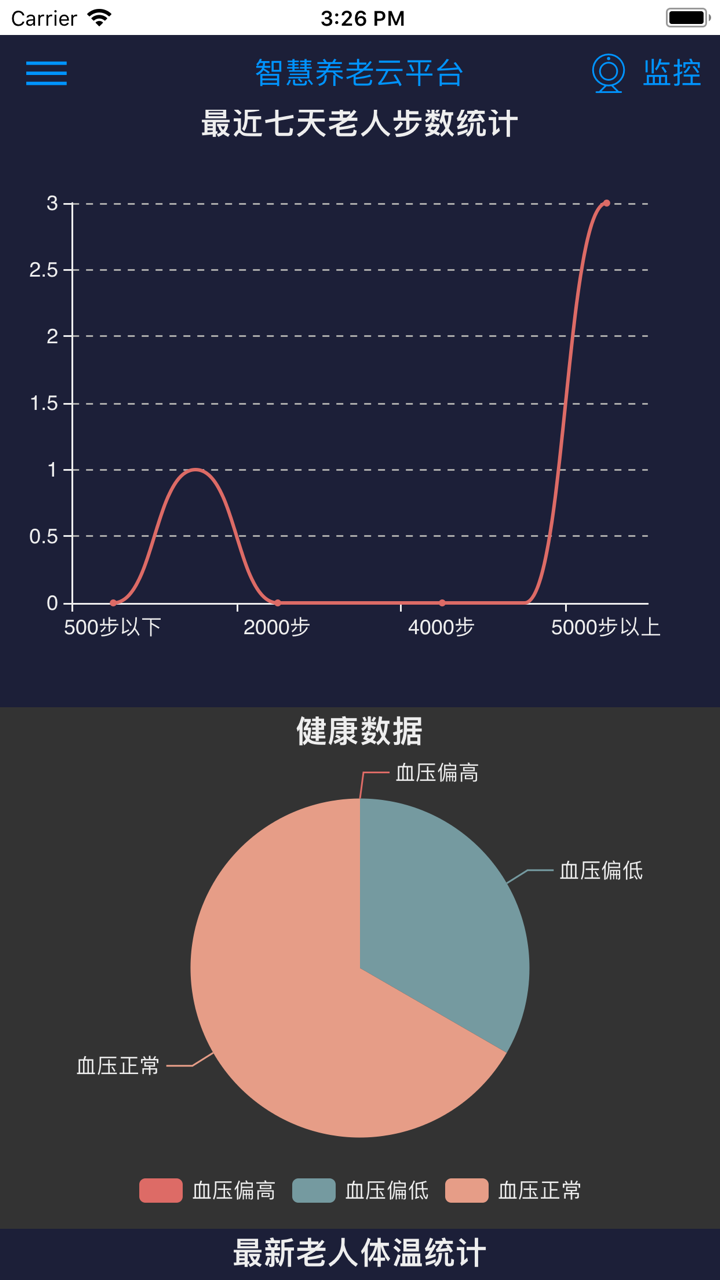Tap the 监控 menu label text
Screen dimensions: 720x1280
pos(671,74)
